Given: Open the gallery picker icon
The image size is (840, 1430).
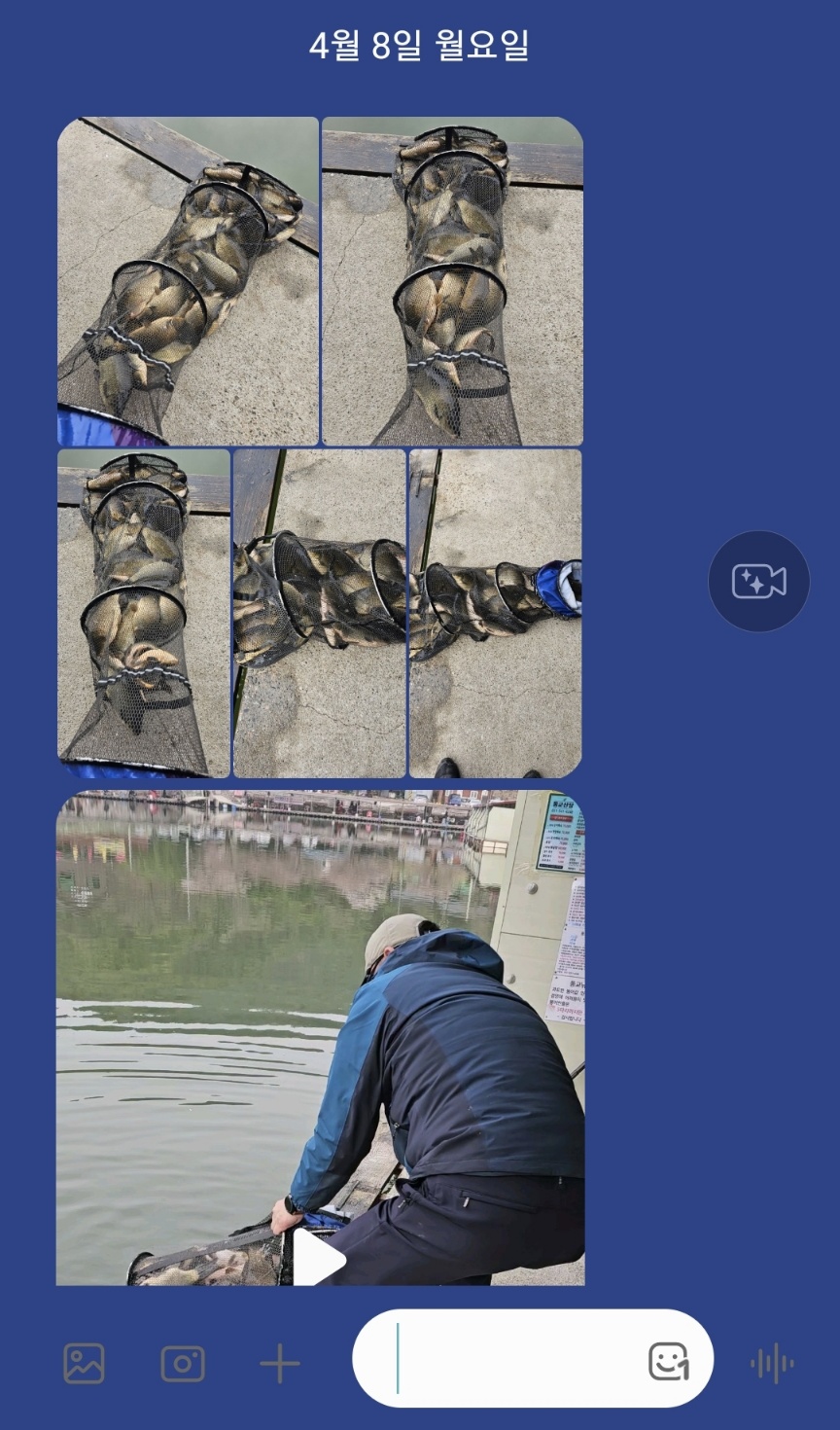Looking at the screenshot, I should click(x=85, y=1363).
